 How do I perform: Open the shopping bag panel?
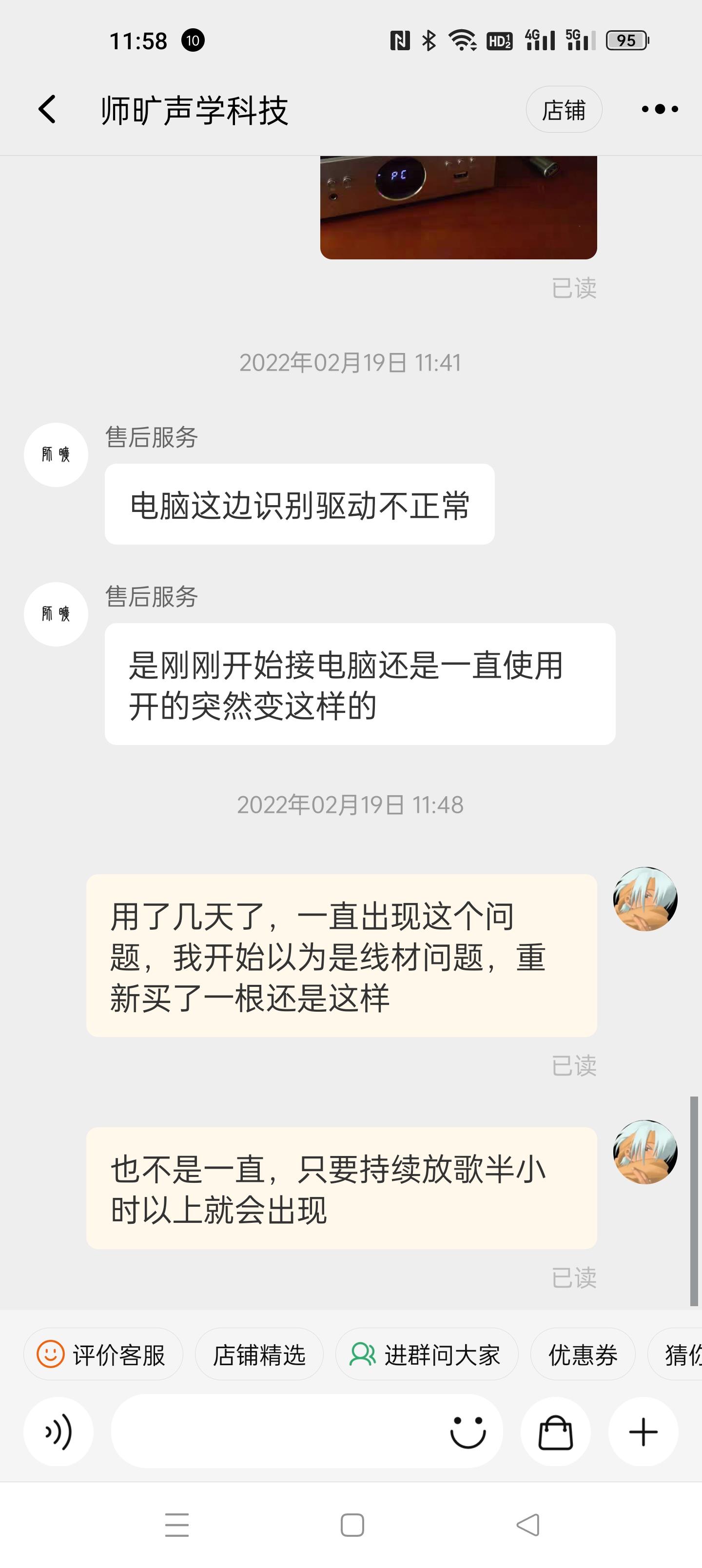coord(555,1431)
